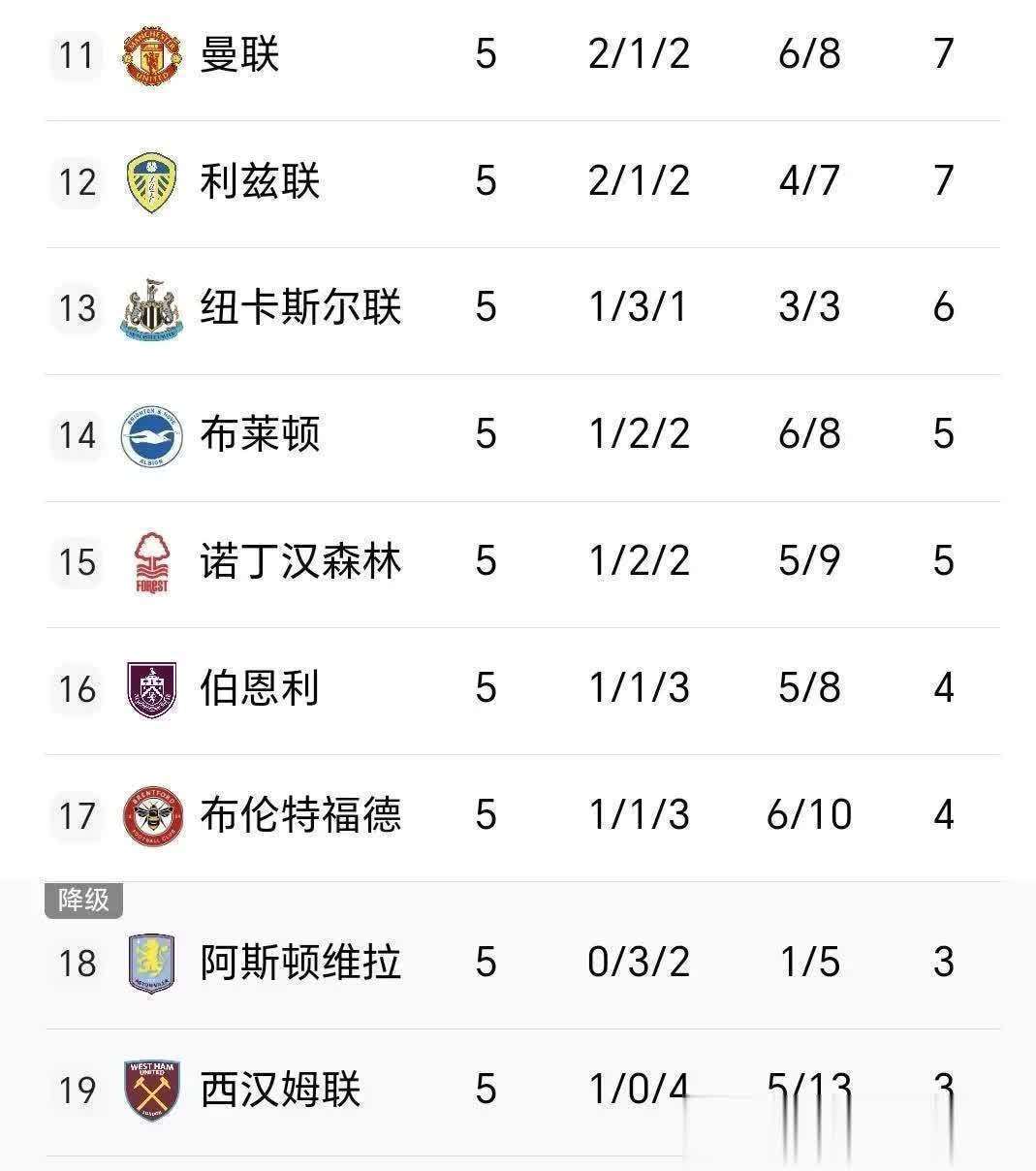Click the Newcastle United club crest
Viewport: 1036px width, 1171px height.
[150, 309]
